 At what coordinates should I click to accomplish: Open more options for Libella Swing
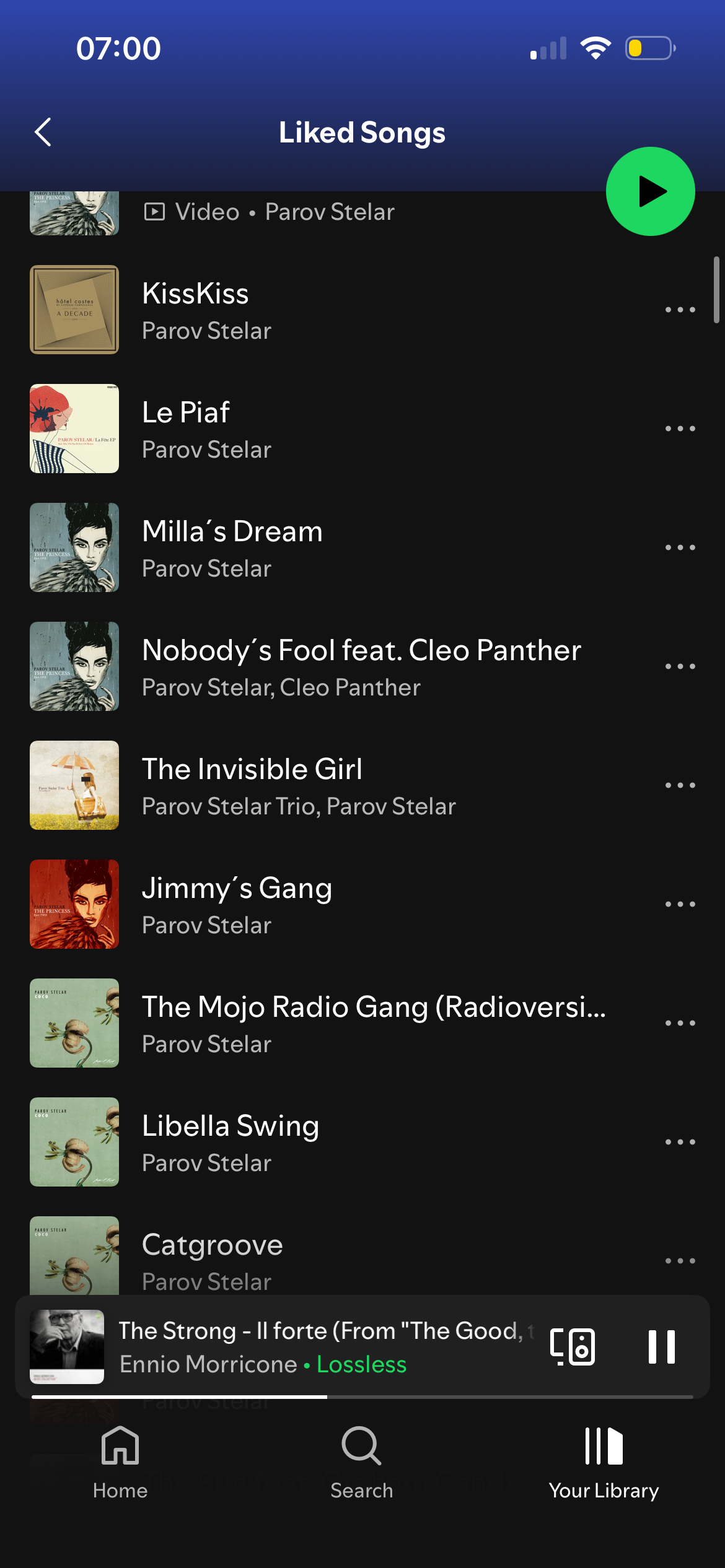coord(680,1142)
